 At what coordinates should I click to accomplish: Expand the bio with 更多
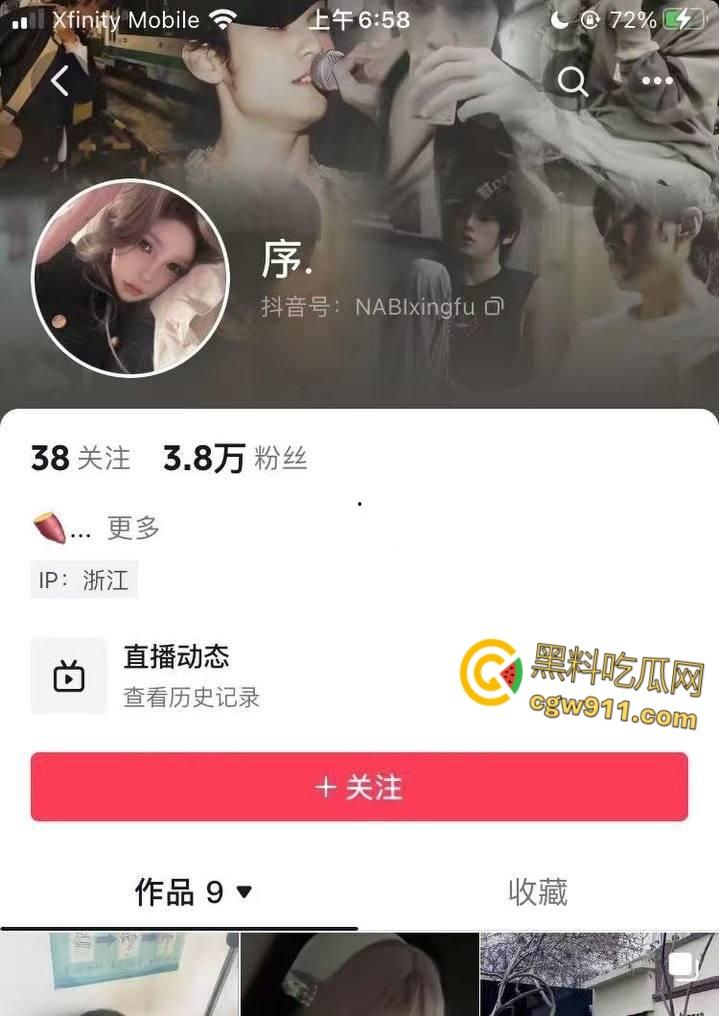133,527
